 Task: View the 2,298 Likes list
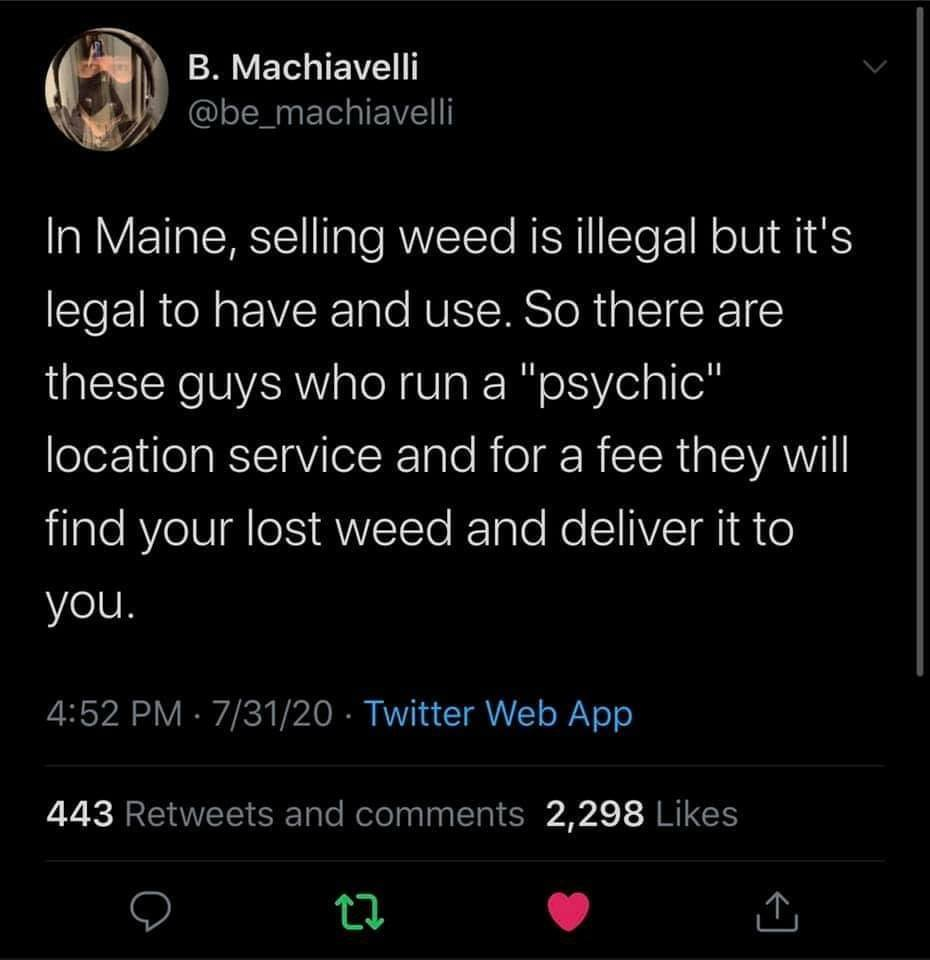coord(642,814)
